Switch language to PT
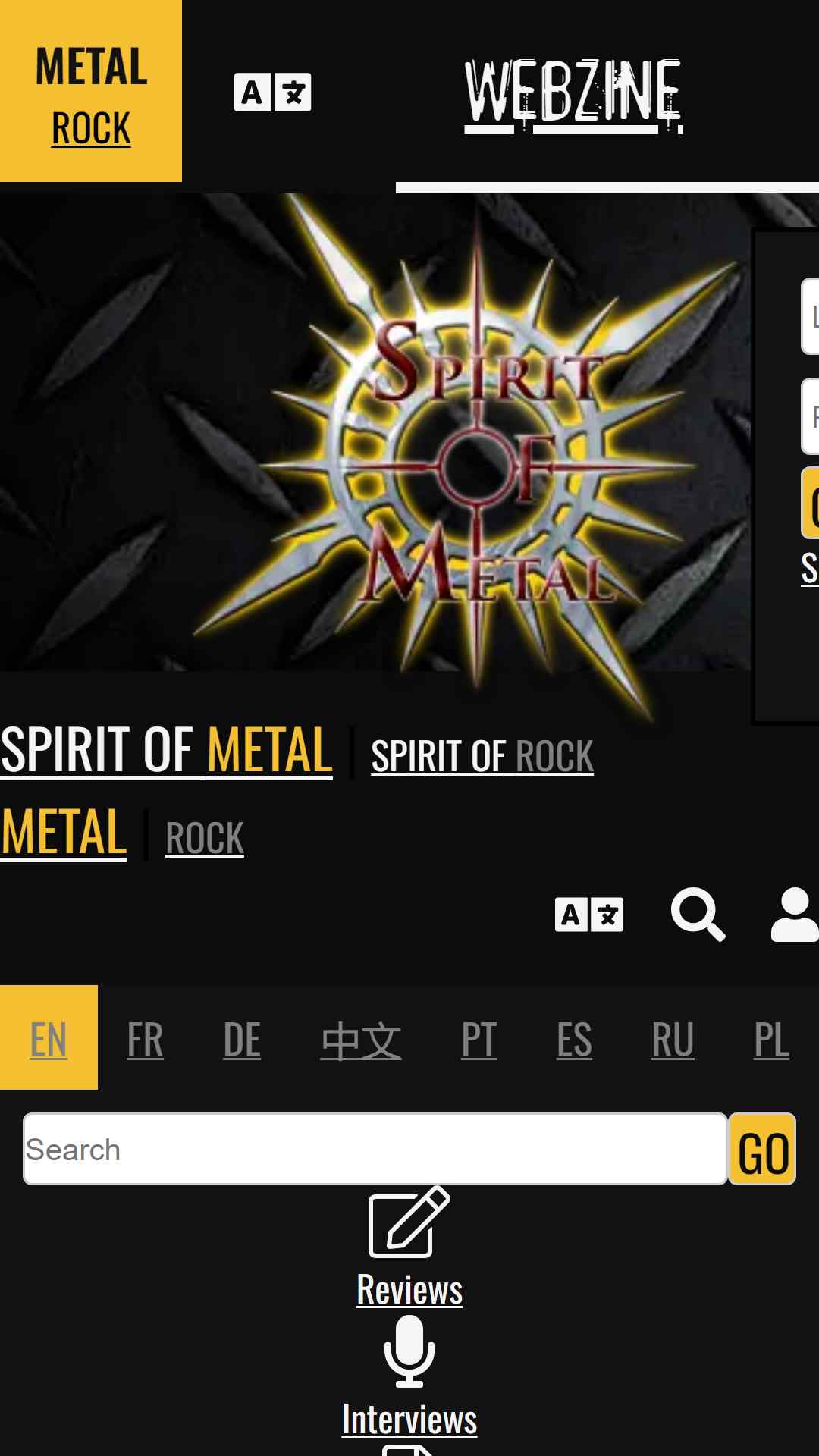819x1456 pixels. 479,1039
